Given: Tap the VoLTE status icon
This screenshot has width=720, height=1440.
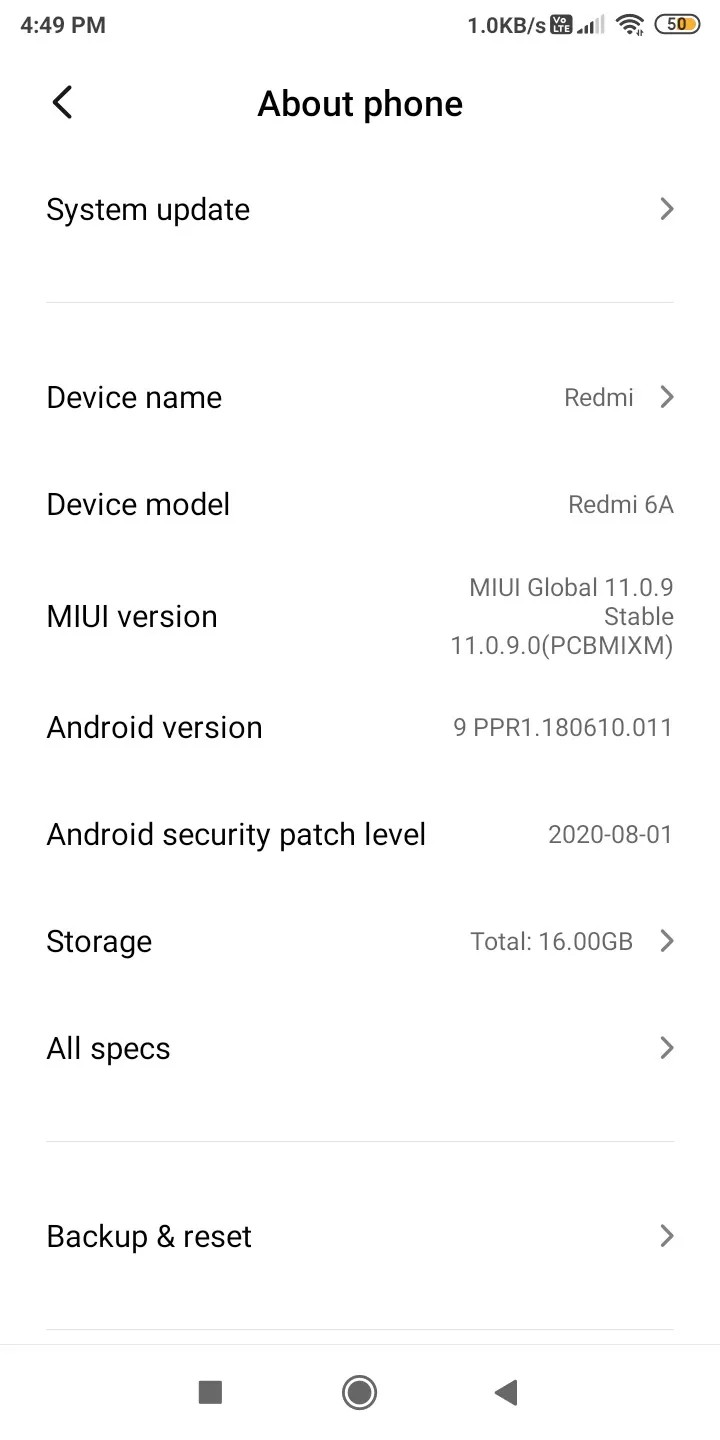Looking at the screenshot, I should click(561, 24).
